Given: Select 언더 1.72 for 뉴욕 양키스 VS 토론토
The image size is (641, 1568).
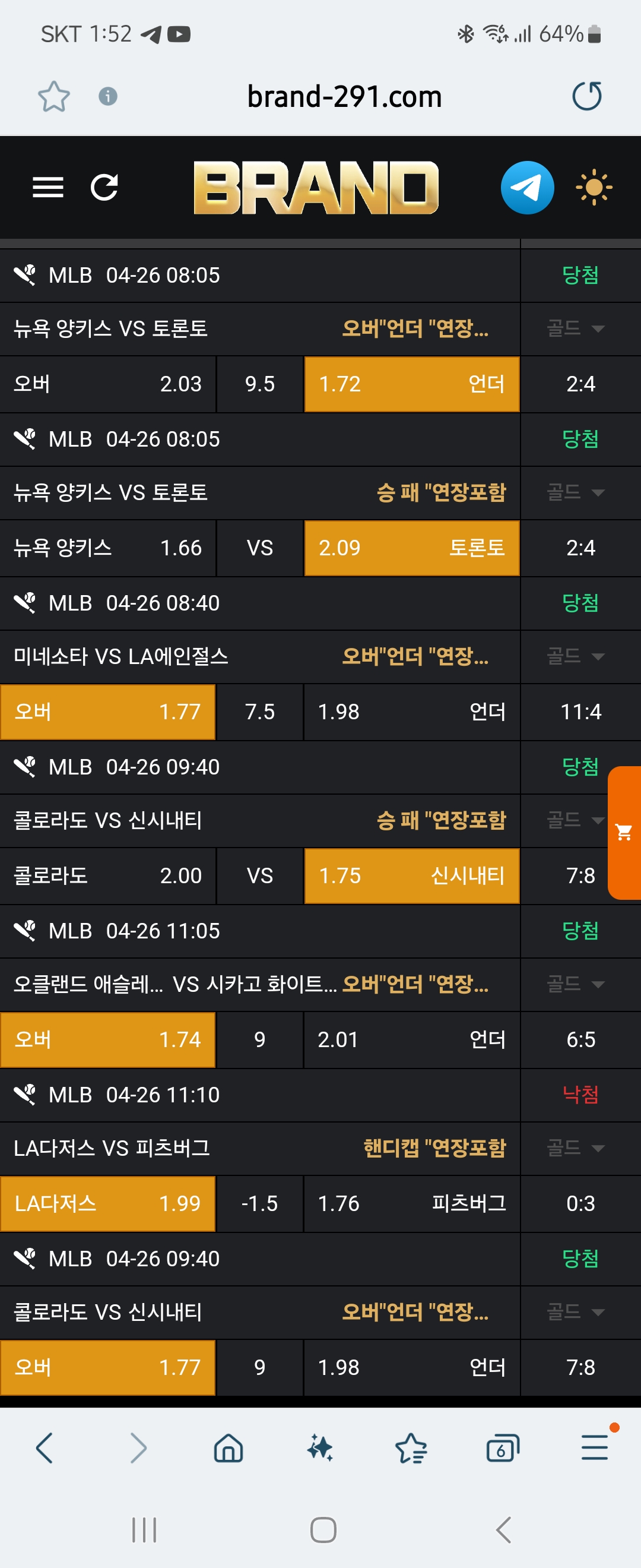Looking at the screenshot, I should 412,384.
